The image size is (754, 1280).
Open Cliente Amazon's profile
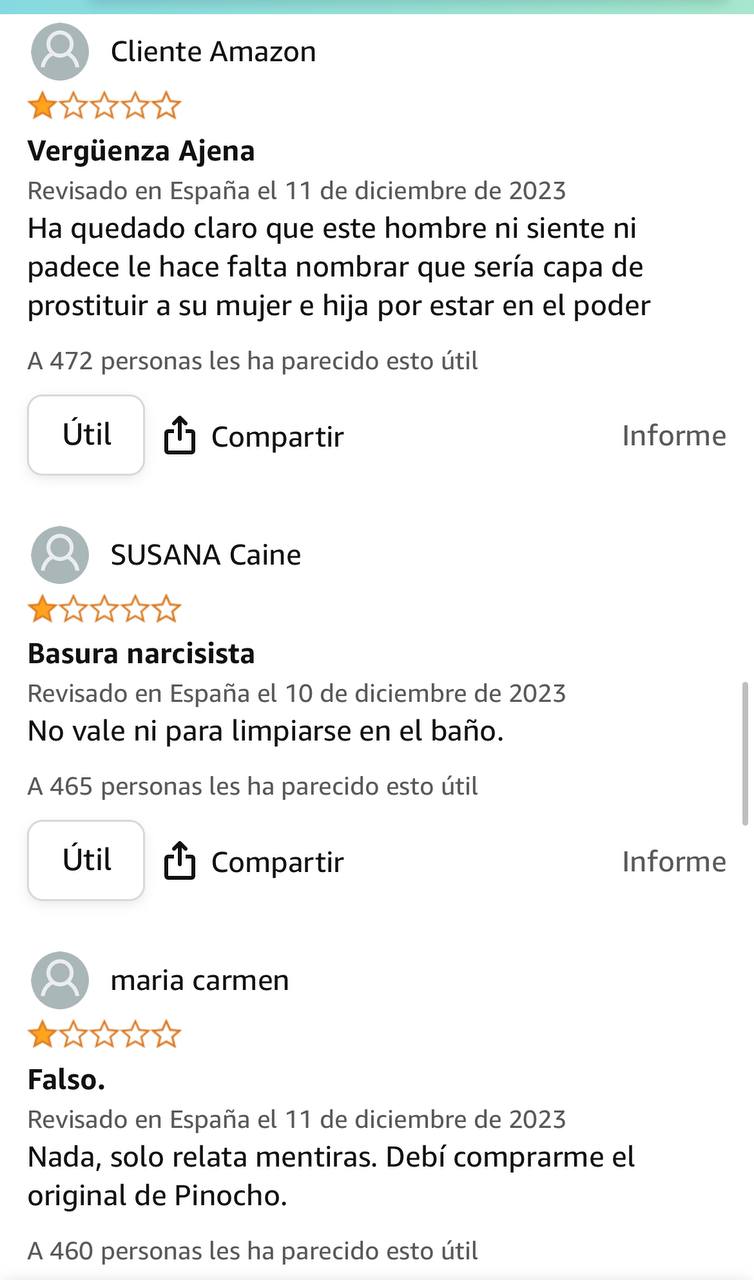(x=212, y=52)
